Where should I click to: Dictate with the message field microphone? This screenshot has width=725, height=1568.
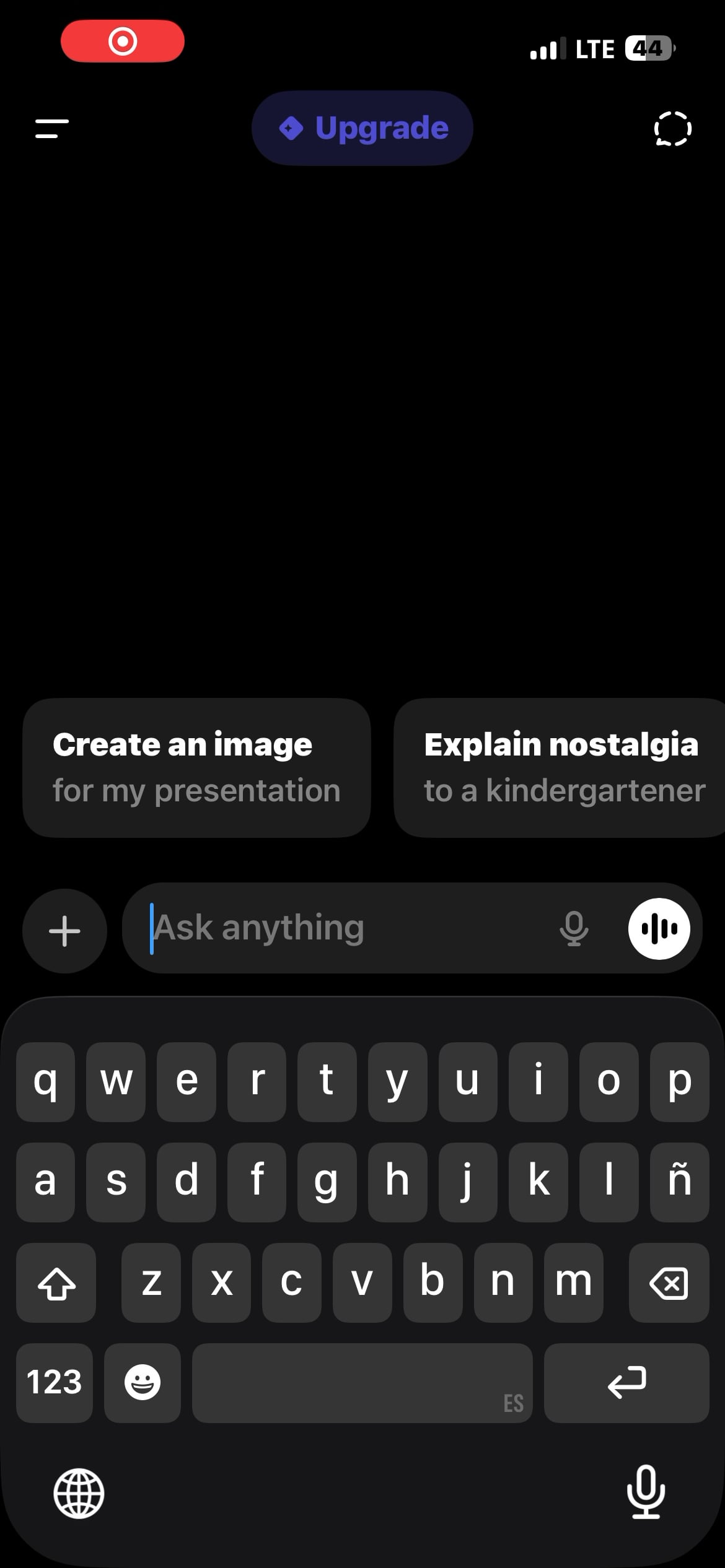(x=574, y=928)
